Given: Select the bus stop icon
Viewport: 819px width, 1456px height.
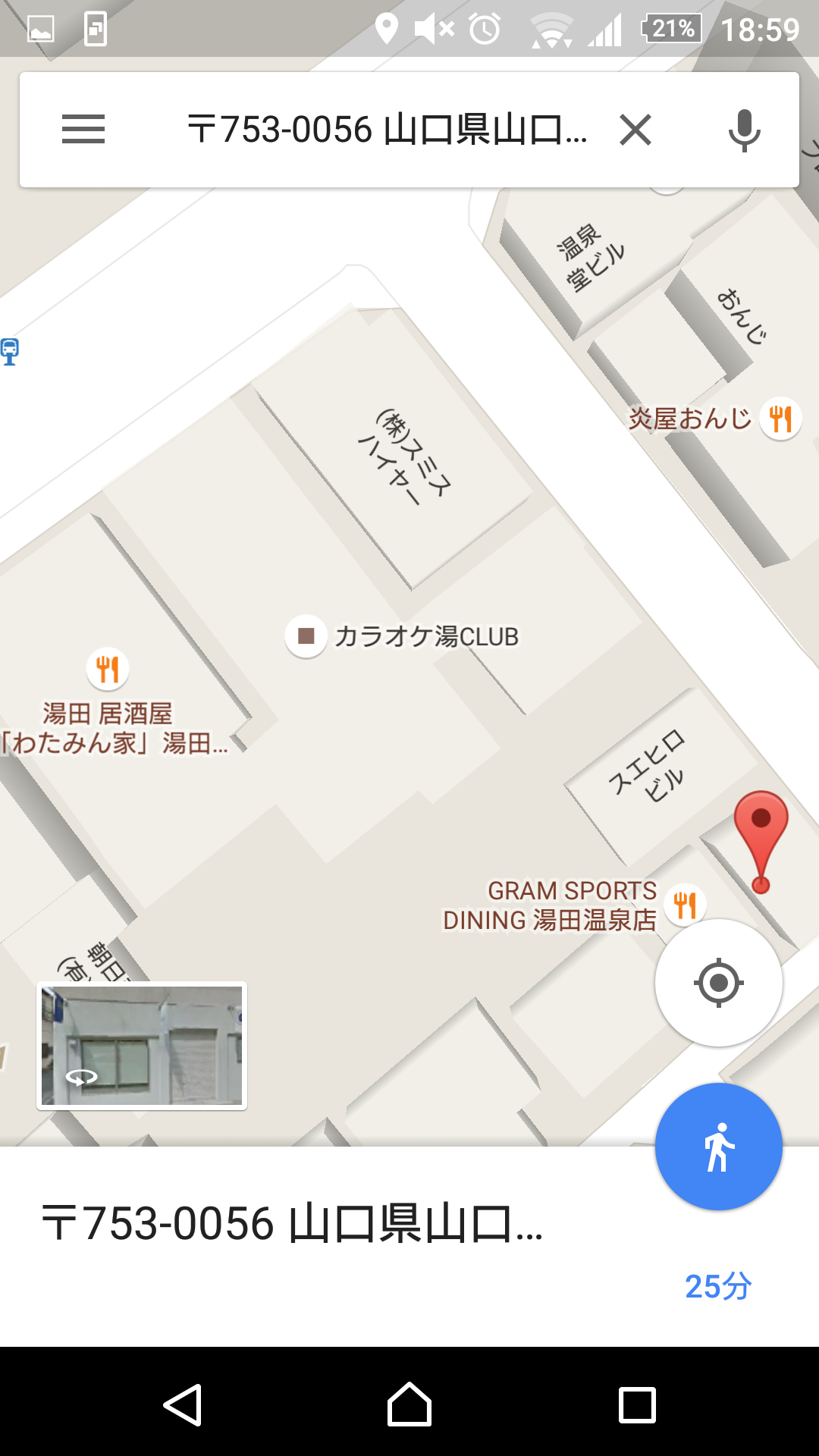Looking at the screenshot, I should (x=9, y=352).
